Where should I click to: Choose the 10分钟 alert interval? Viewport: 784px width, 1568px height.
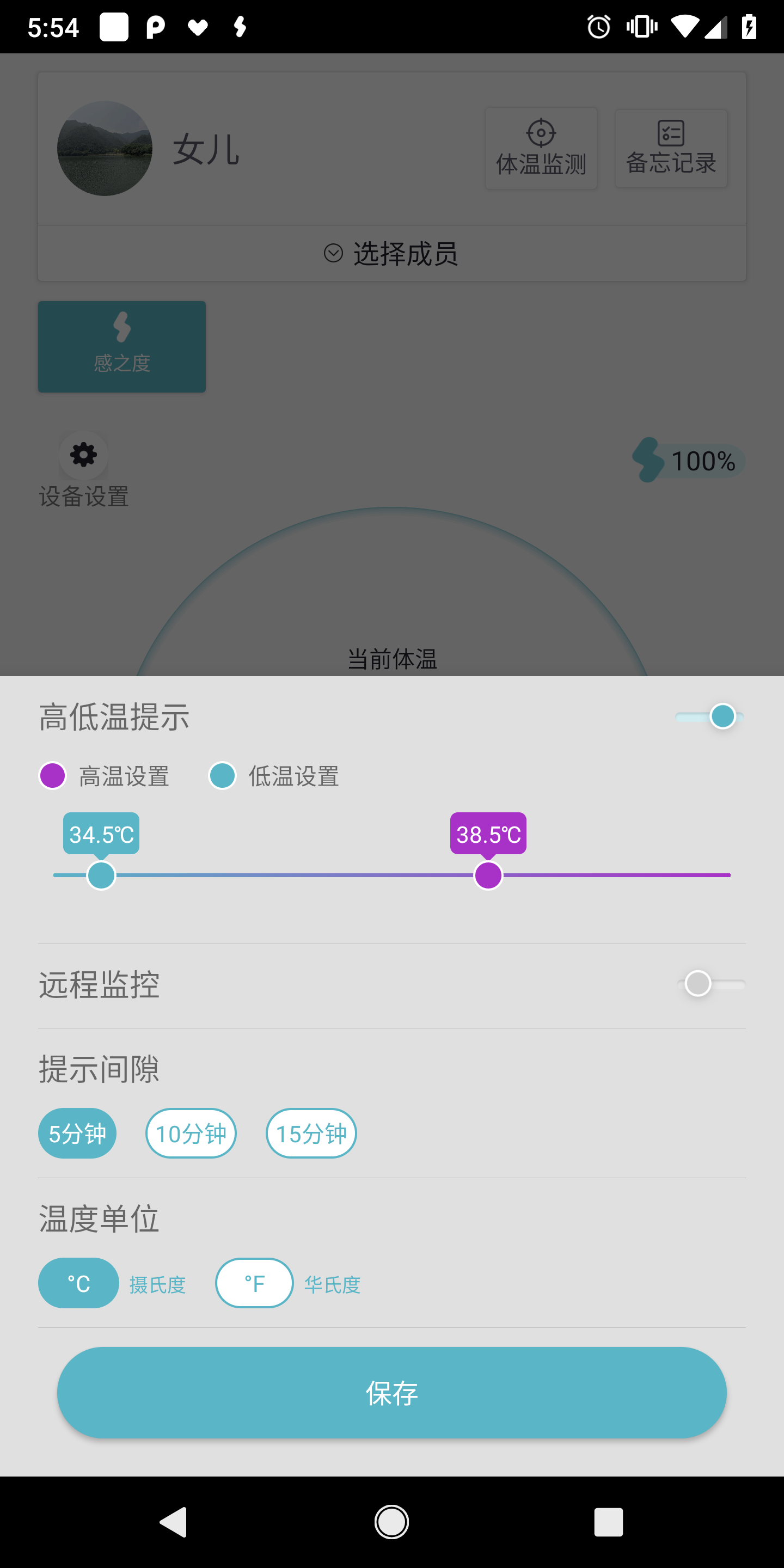click(191, 1133)
